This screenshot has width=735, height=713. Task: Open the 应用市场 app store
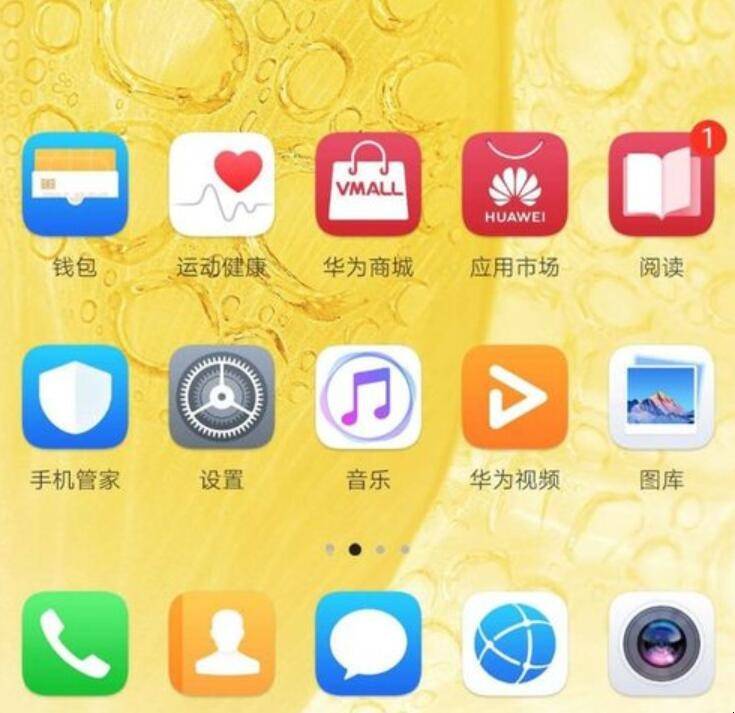tap(514, 185)
